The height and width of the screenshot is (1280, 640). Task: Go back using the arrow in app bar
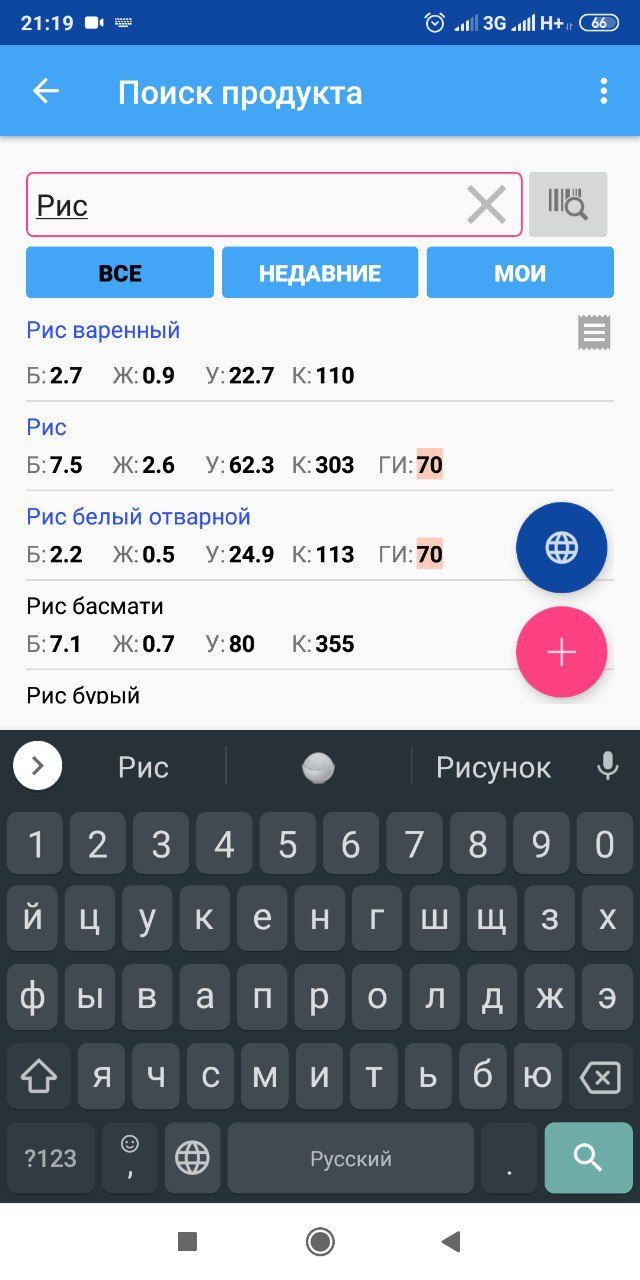pyautogui.click(x=46, y=92)
